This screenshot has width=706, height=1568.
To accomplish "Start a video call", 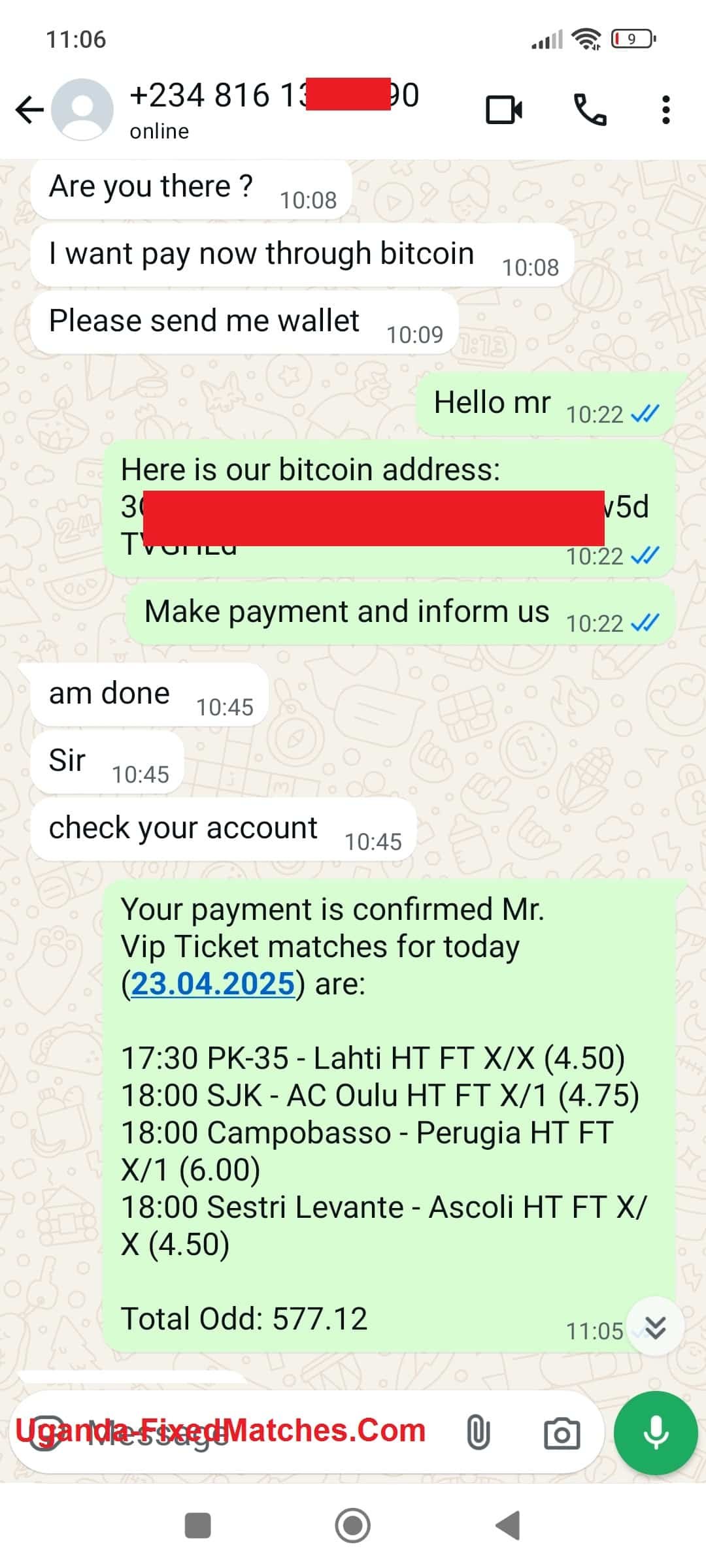I will point(504,110).
